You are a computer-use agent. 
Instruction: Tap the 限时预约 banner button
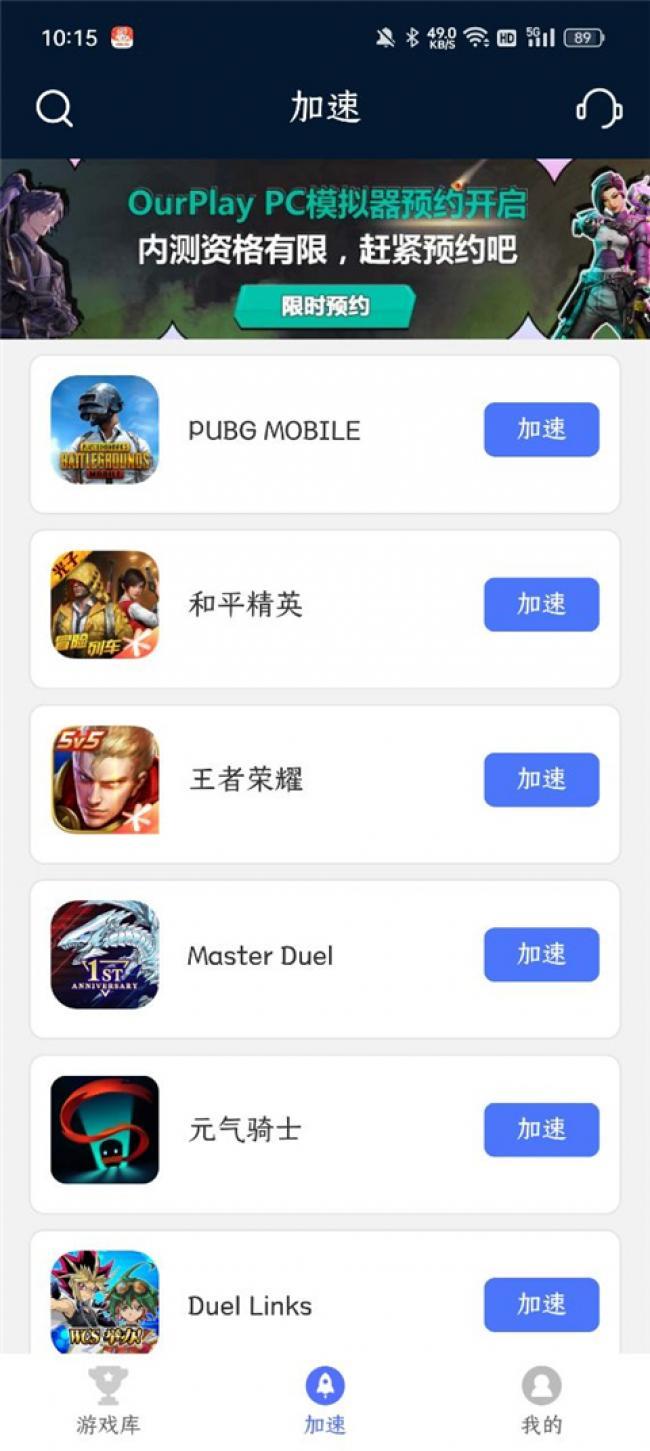[x=325, y=306]
